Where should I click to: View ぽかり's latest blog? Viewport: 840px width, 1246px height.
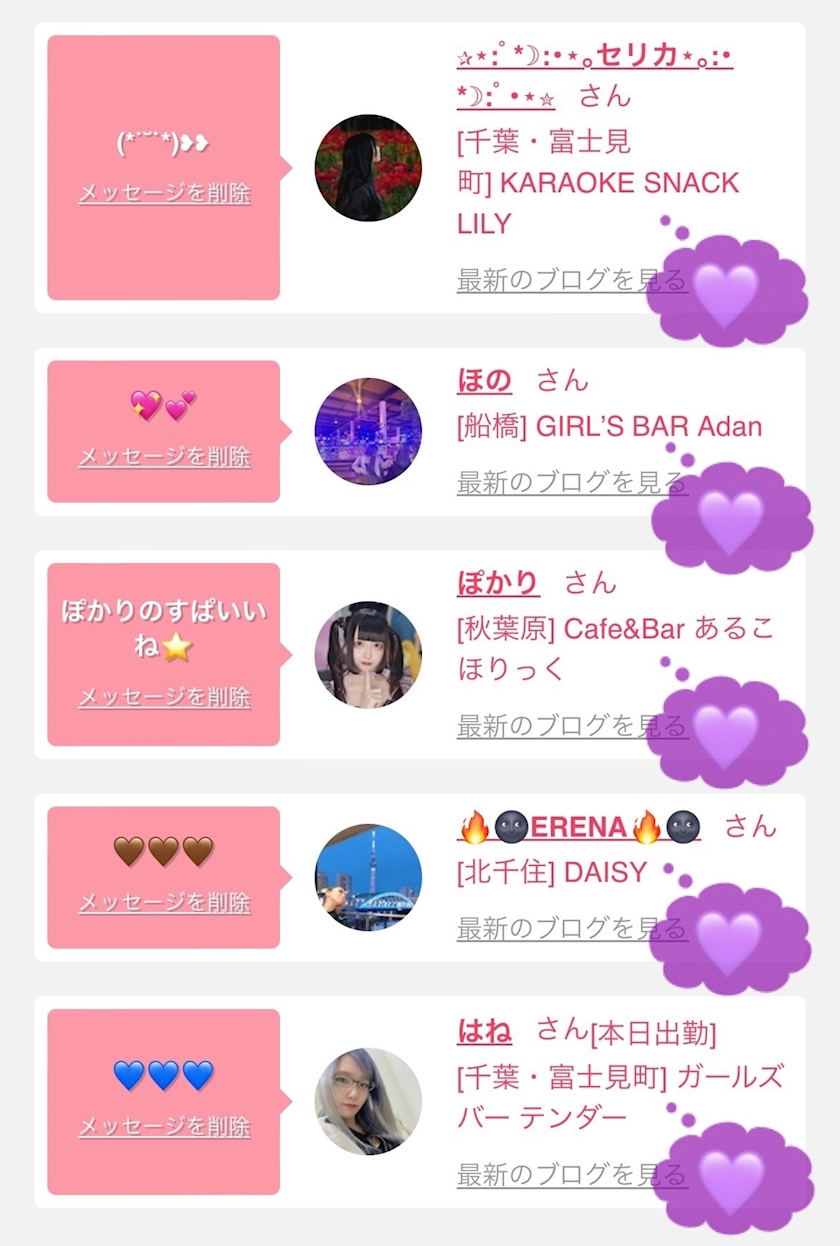click(571, 725)
